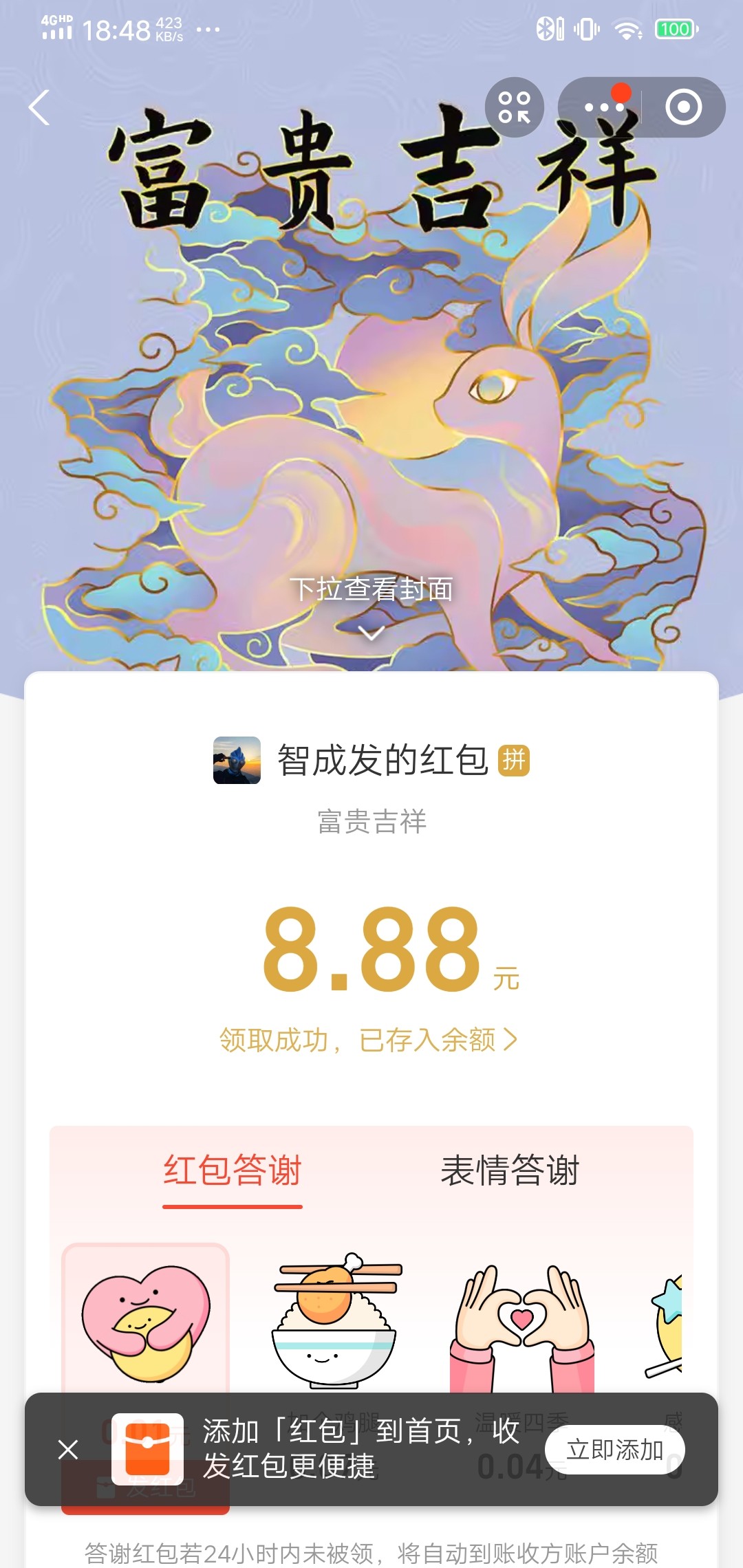
Task: Switch to the 红包答谢 tab
Action: click(x=233, y=1170)
